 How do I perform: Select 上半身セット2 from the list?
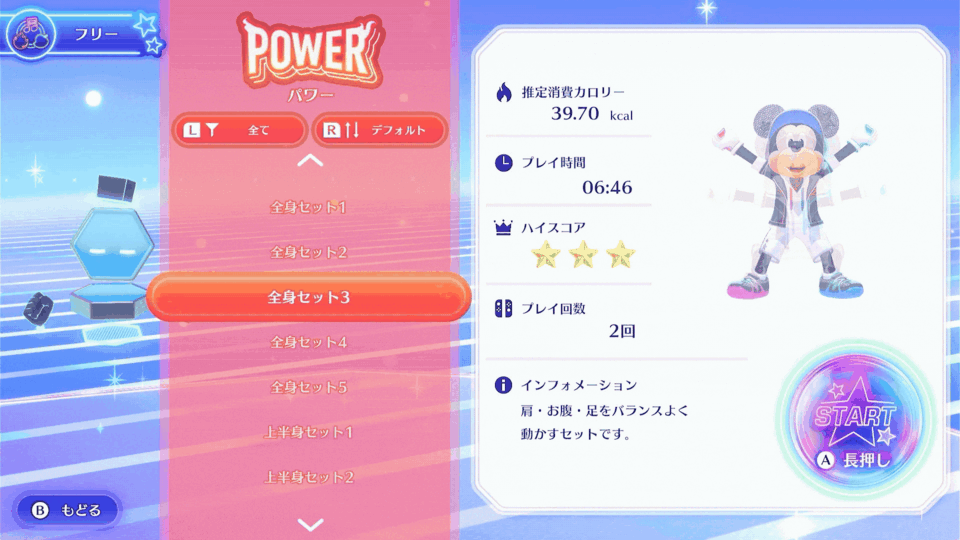(x=308, y=477)
